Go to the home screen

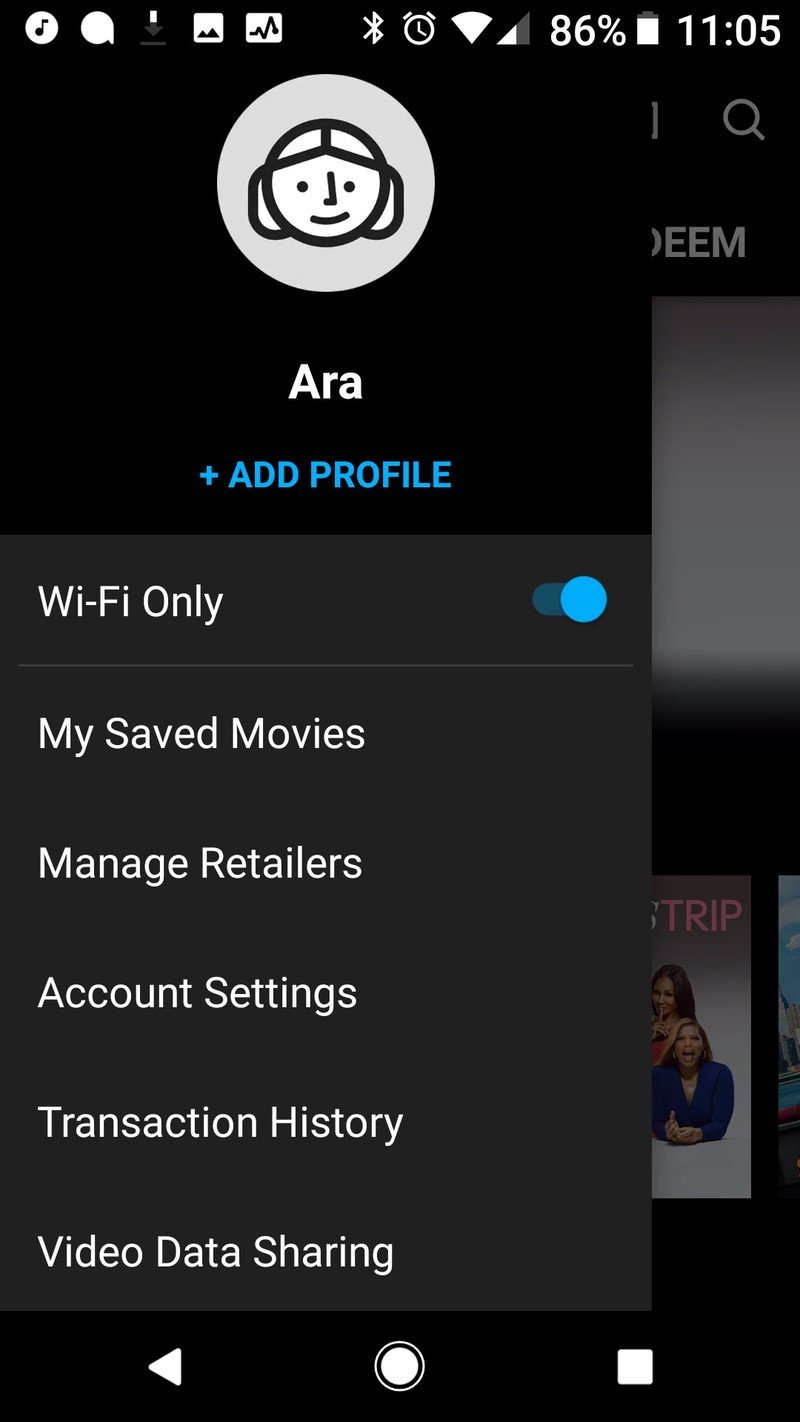click(x=399, y=1366)
